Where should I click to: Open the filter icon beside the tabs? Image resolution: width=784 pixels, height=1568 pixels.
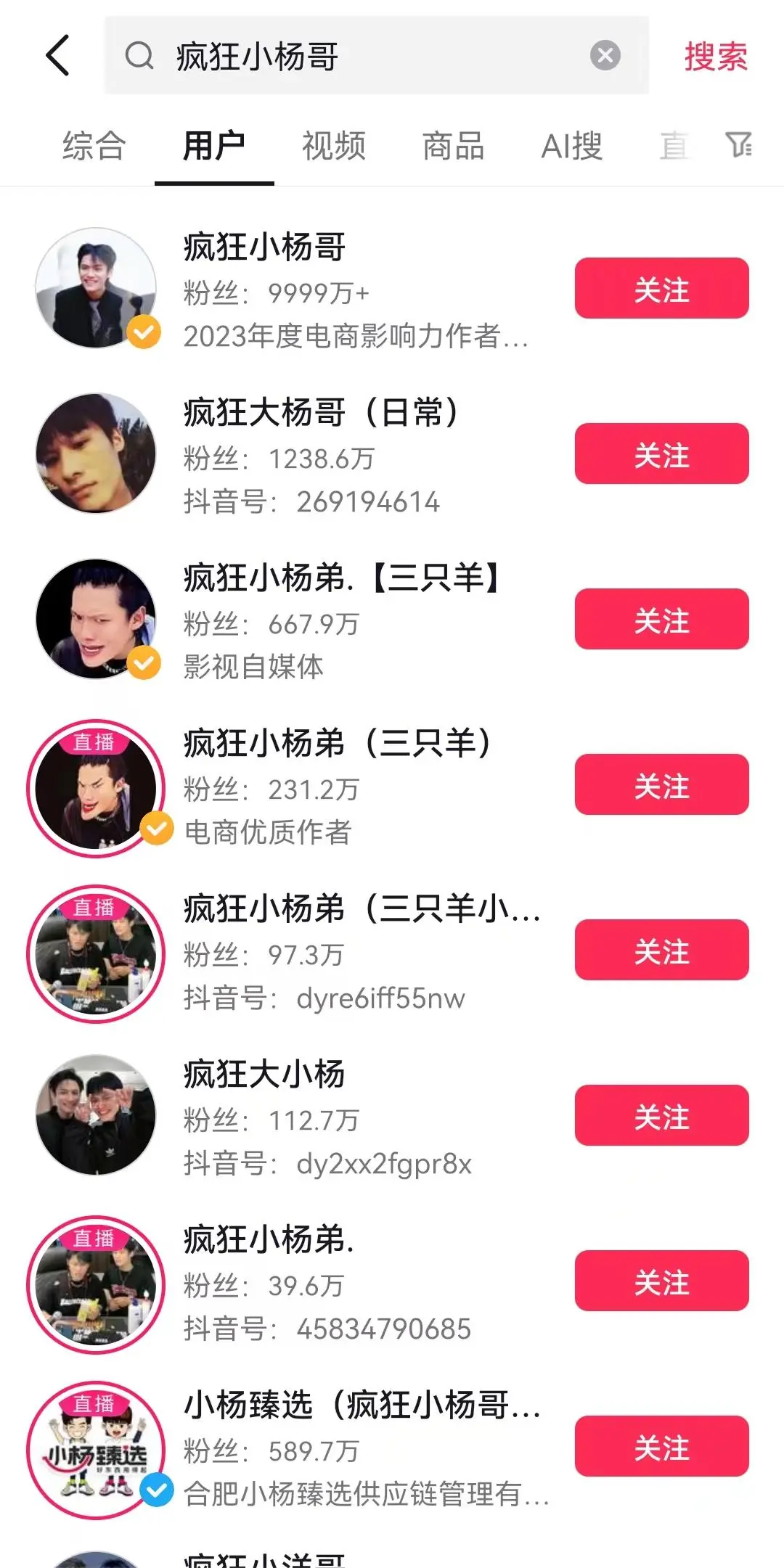[x=739, y=144]
